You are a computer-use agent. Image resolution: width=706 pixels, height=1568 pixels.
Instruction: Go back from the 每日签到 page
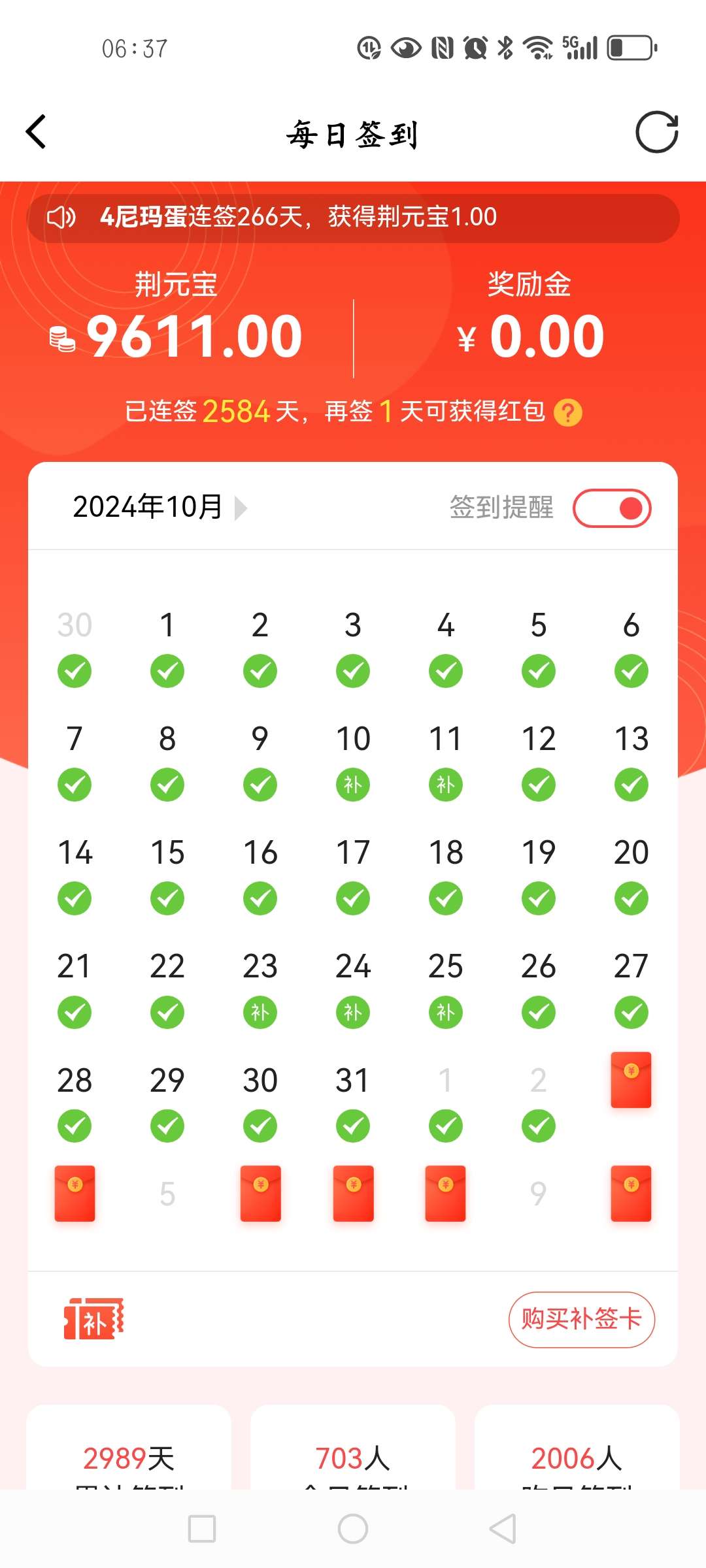(37, 133)
